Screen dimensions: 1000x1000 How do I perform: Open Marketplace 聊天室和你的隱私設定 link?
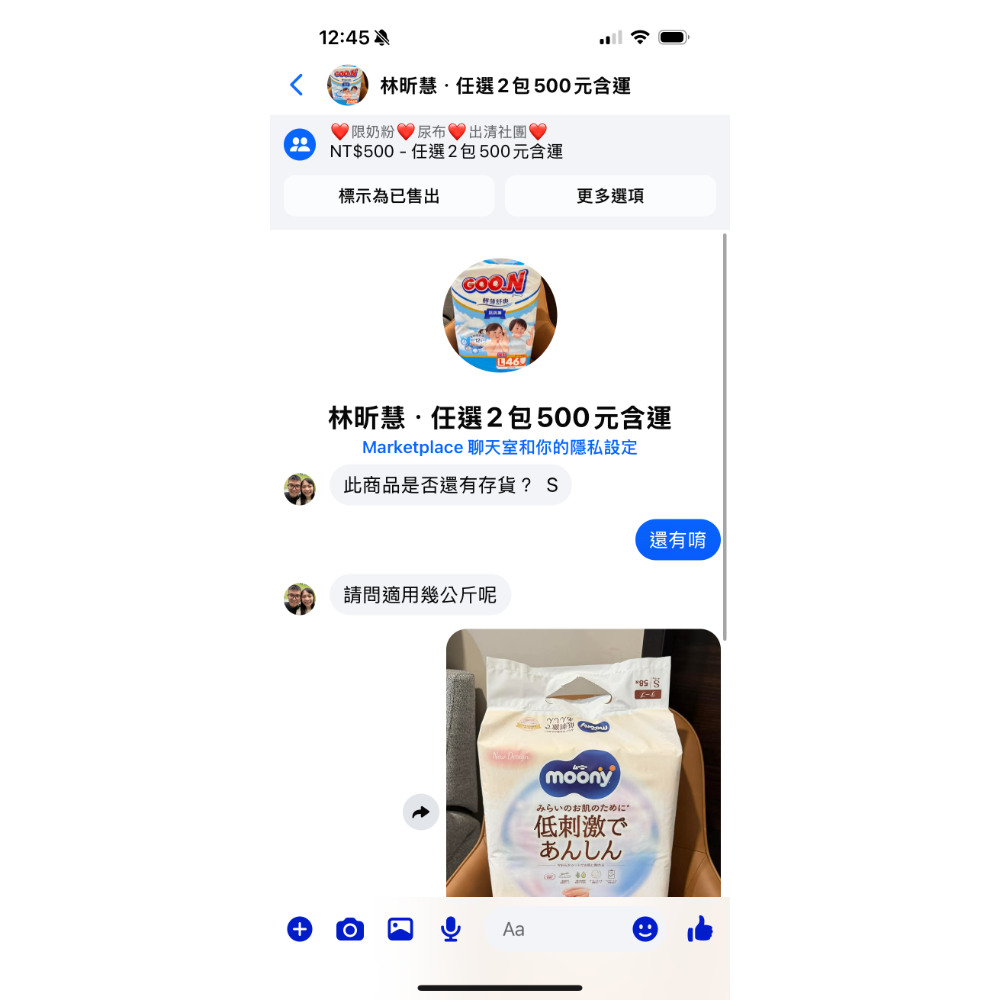500,447
